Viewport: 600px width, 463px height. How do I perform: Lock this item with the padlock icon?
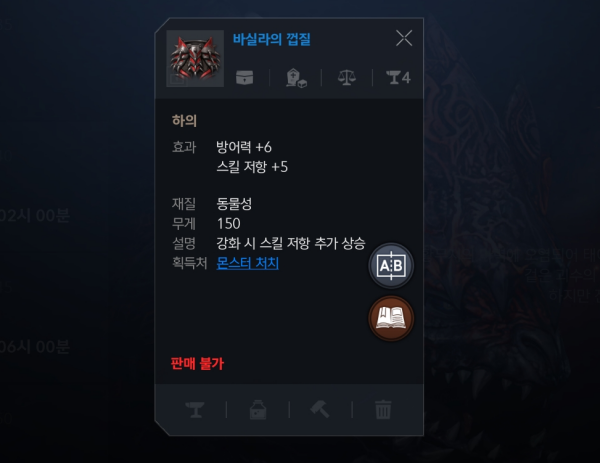point(257,409)
